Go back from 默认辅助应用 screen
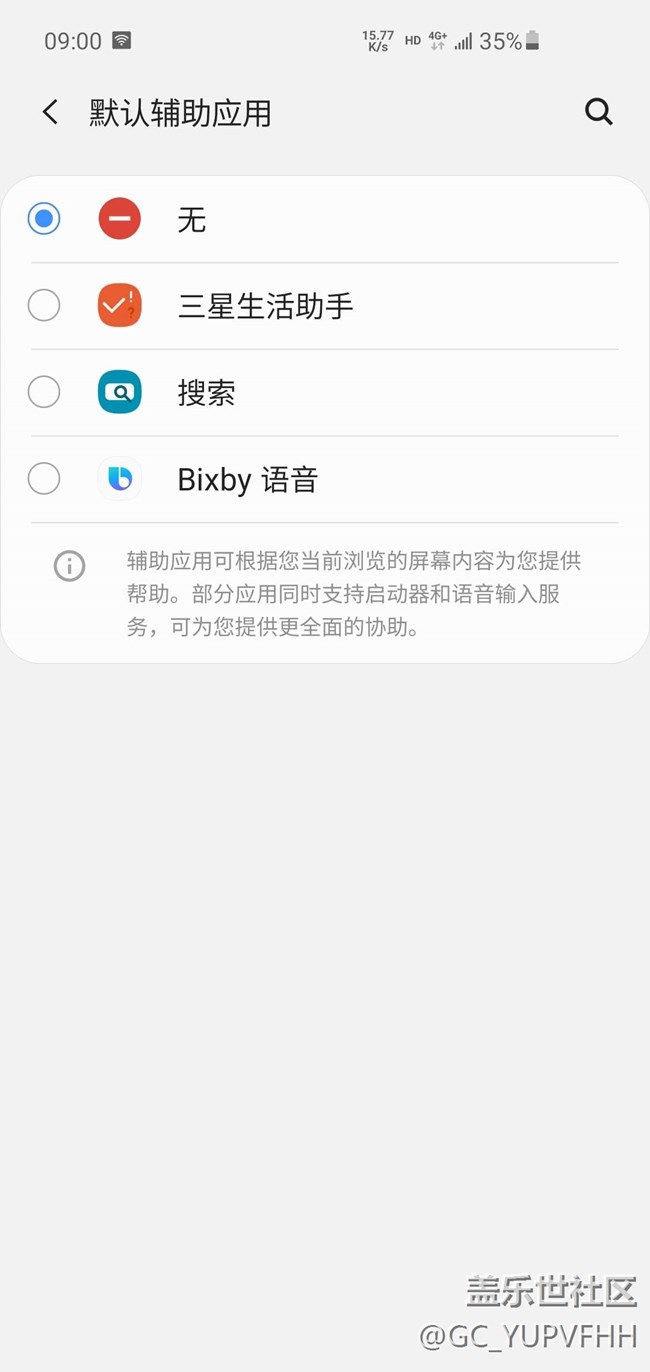This screenshot has width=650, height=1372. pos(50,112)
